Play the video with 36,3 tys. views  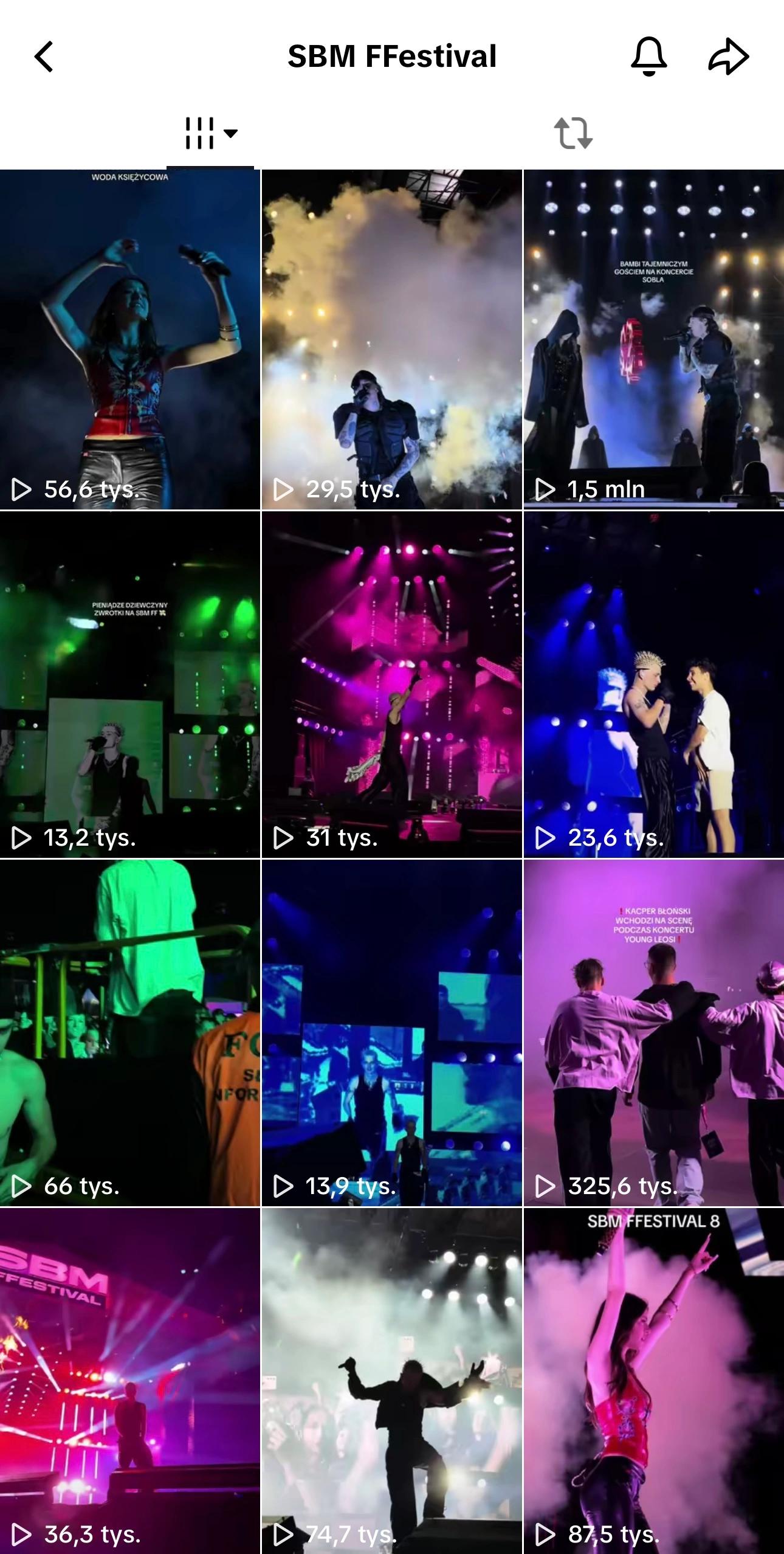point(130,1380)
